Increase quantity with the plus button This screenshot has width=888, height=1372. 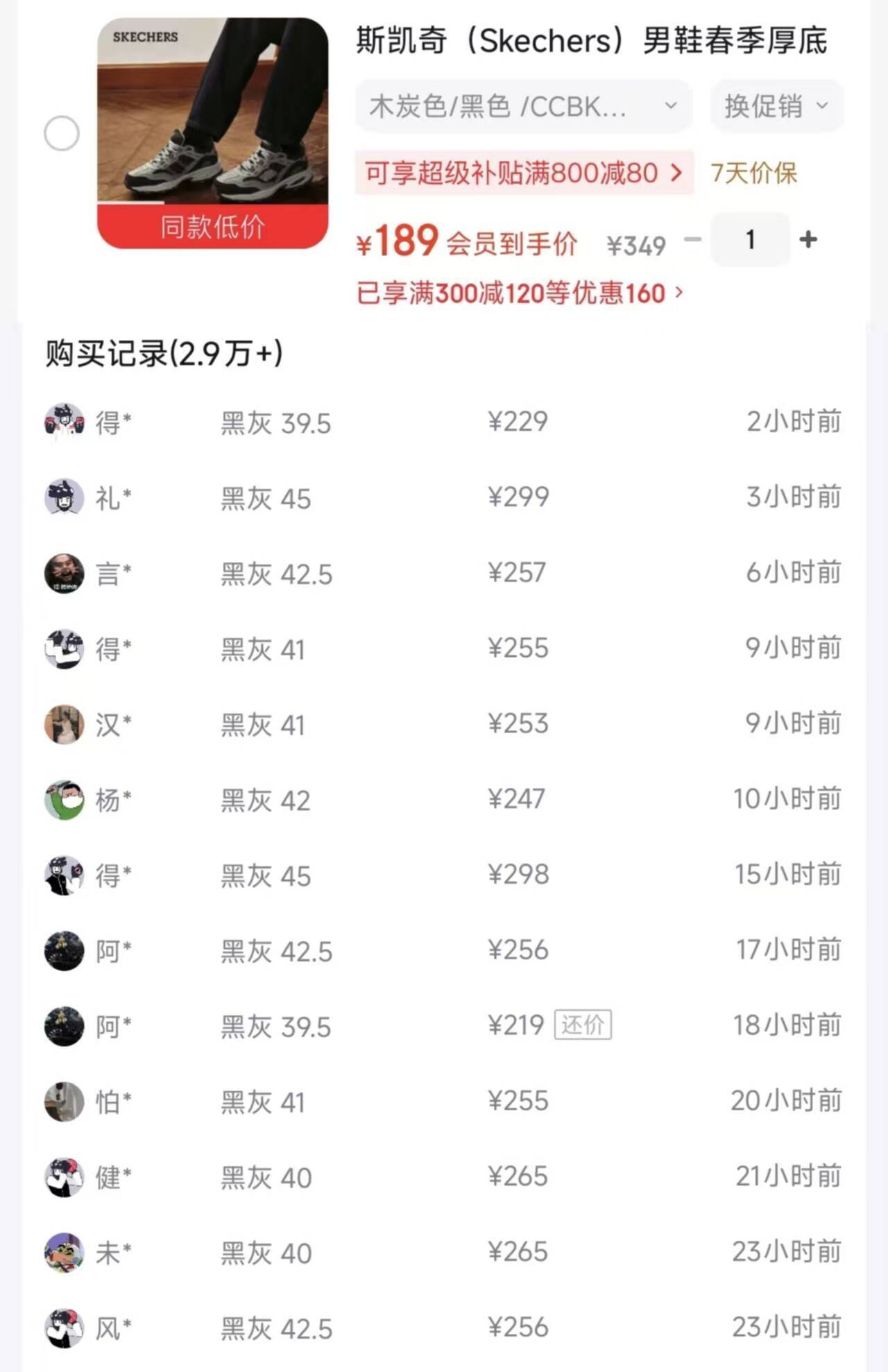tap(808, 240)
